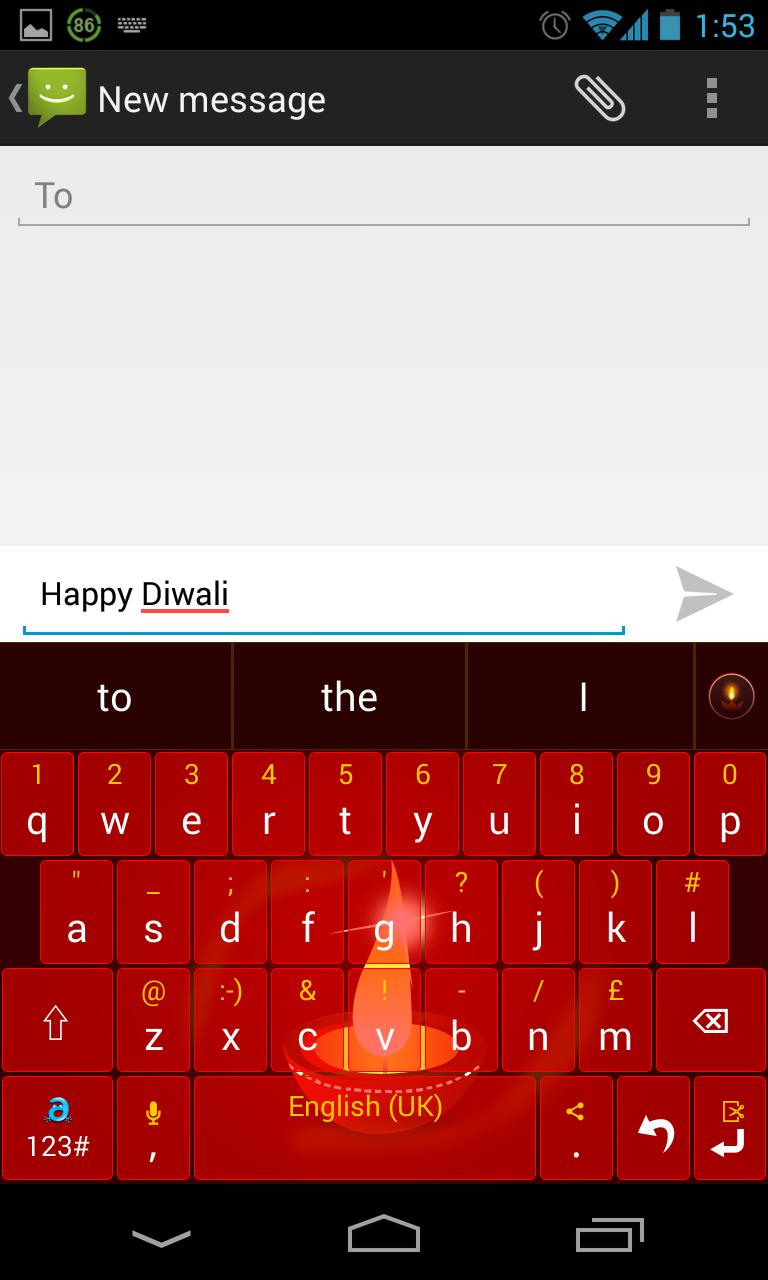Choose the suggestion "to"
Screen dimensions: 768x1280
click(x=115, y=697)
